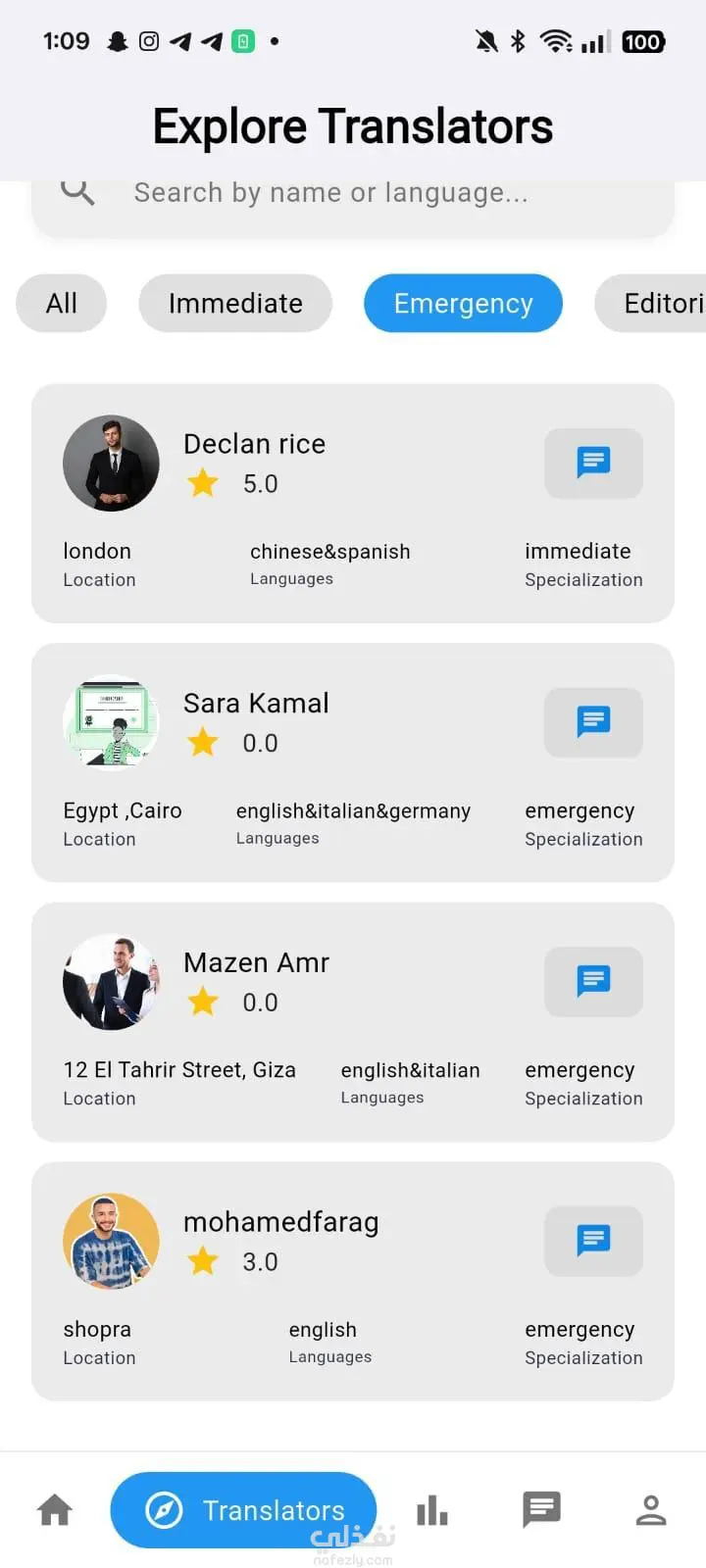The image size is (706, 1568).
Task: Filter translators by Immediate
Action: pos(235,304)
